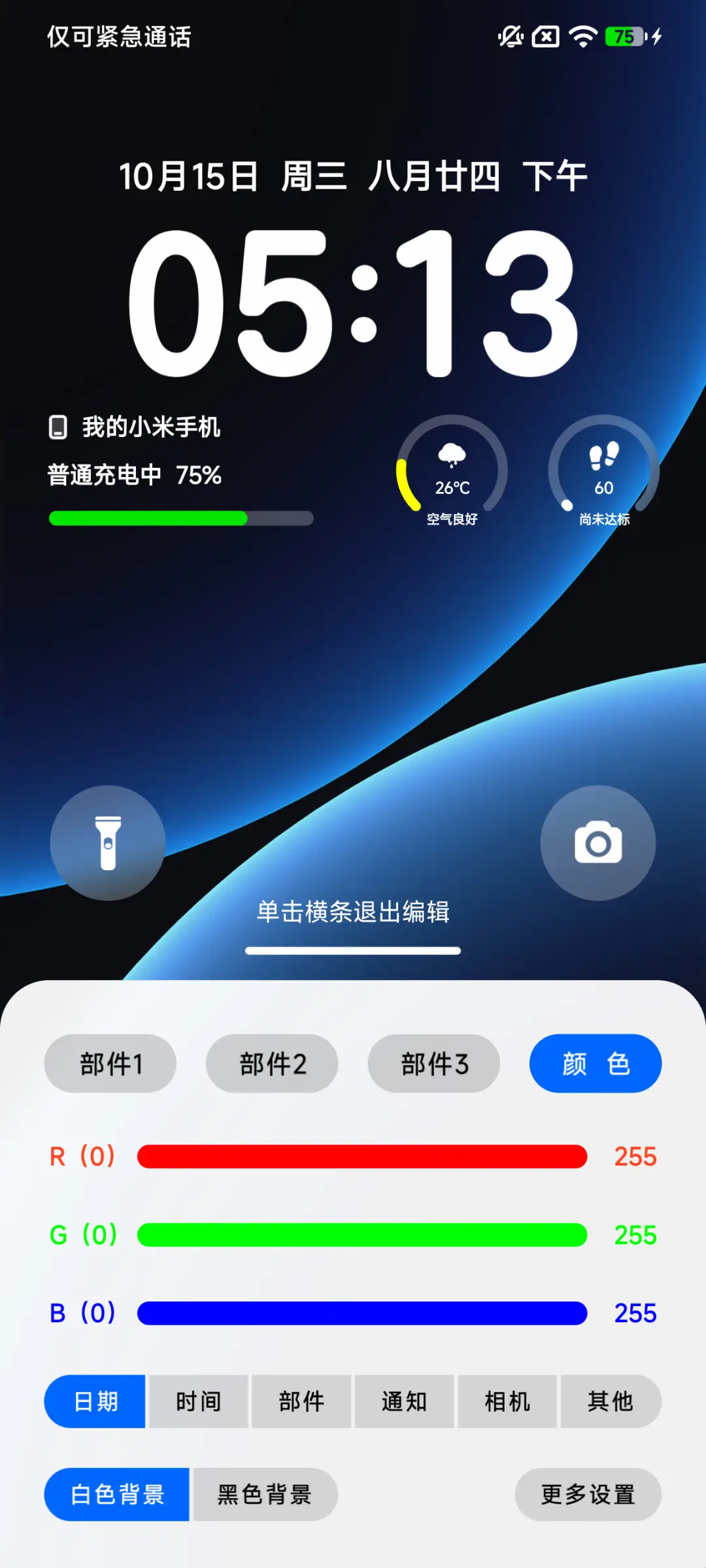Screen dimensions: 706x1568
Task: Open the camera shortcut
Action: 597,844
